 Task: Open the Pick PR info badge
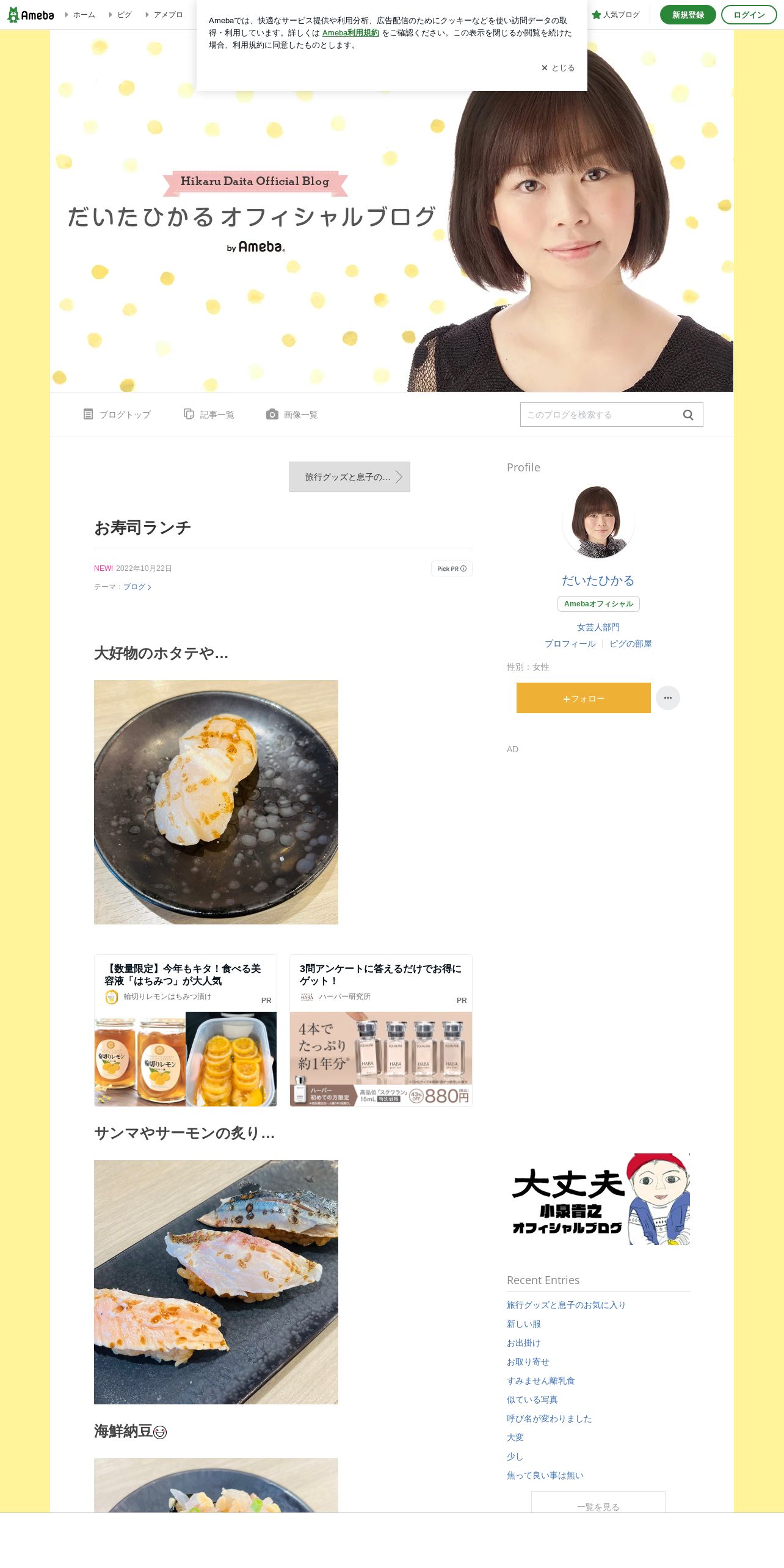pos(452,568)
